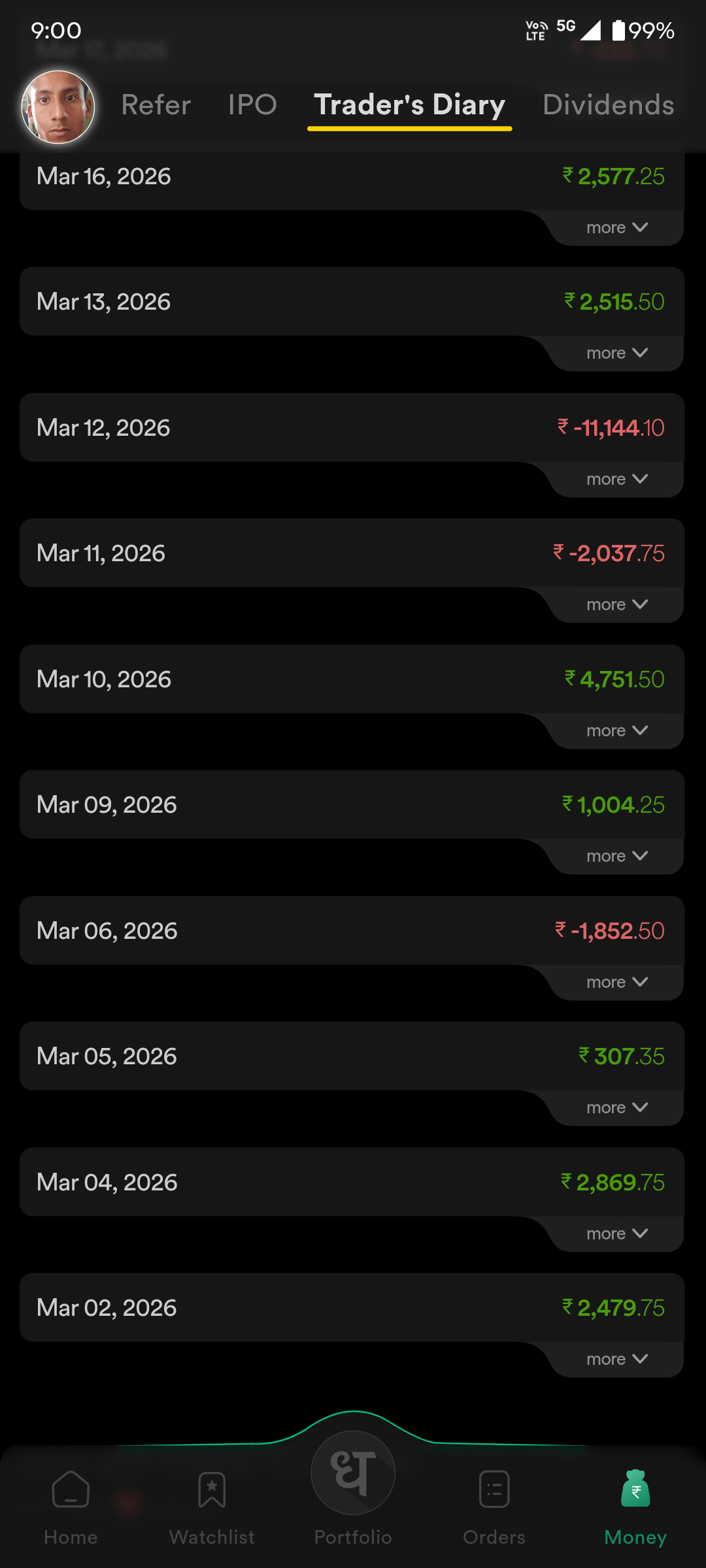706x1568 pixels.
Task: Expand the Mar 09, 2026 entry
Action: pyautogui.click(x=616, y=857)
